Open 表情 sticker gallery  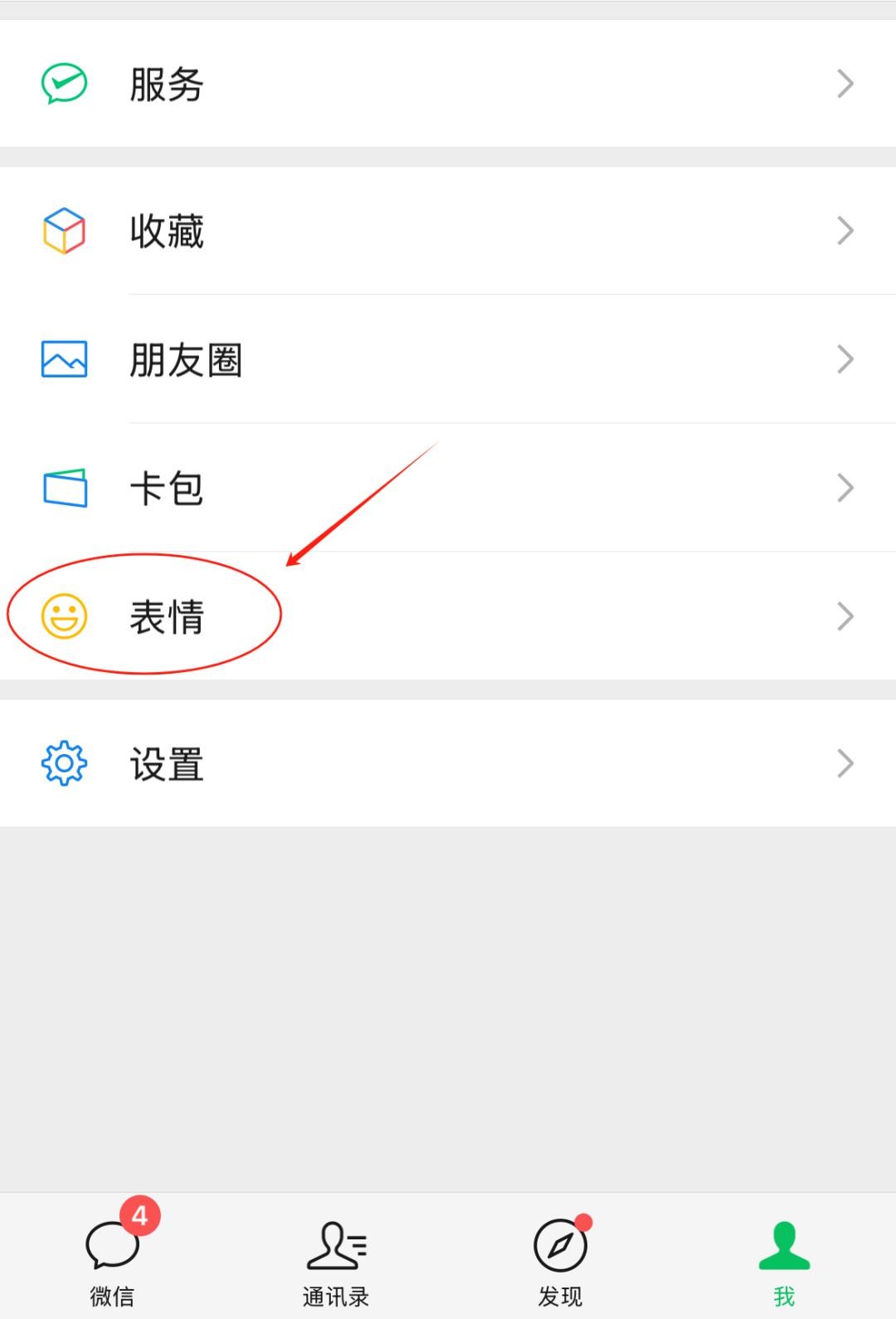(448, 616)
